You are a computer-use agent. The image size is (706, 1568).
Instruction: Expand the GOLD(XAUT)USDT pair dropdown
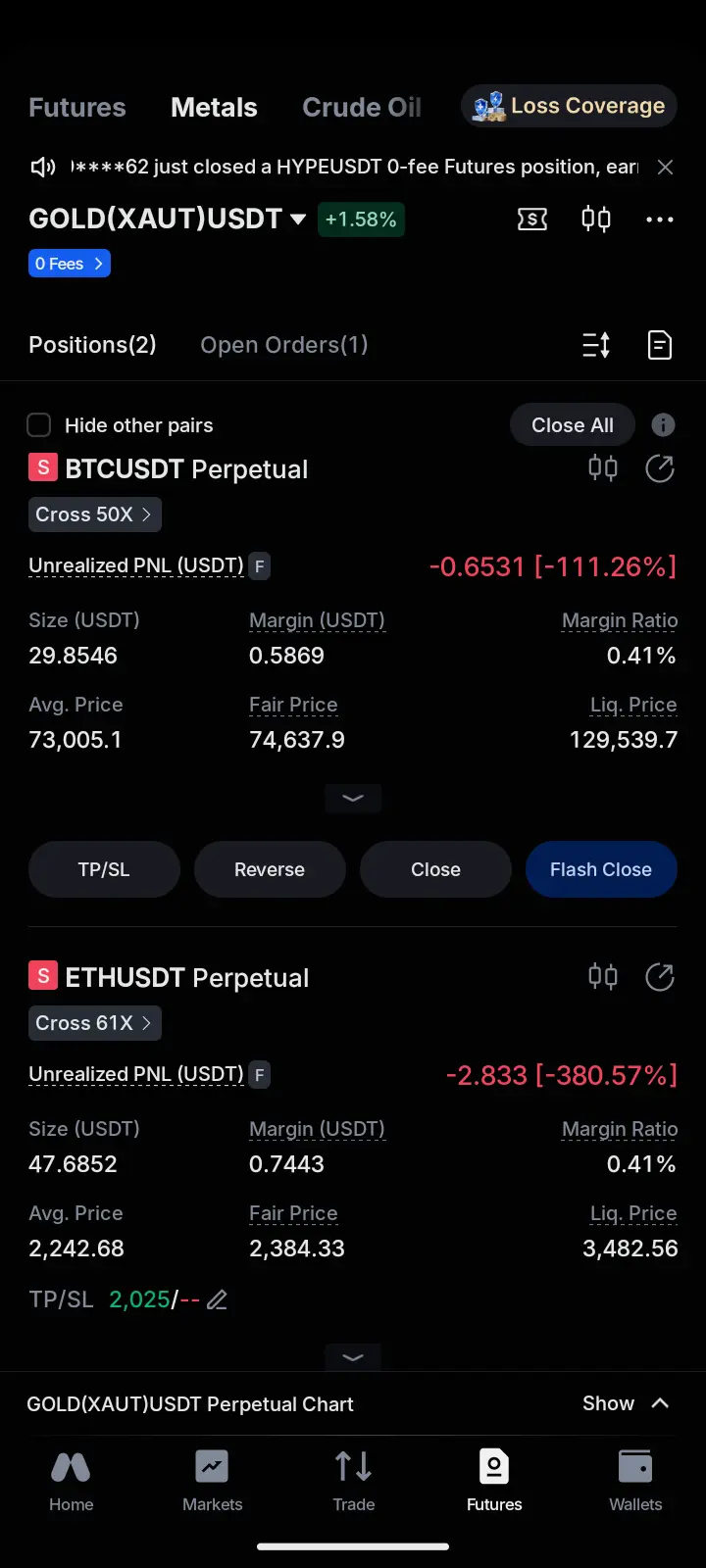[298, 220]
